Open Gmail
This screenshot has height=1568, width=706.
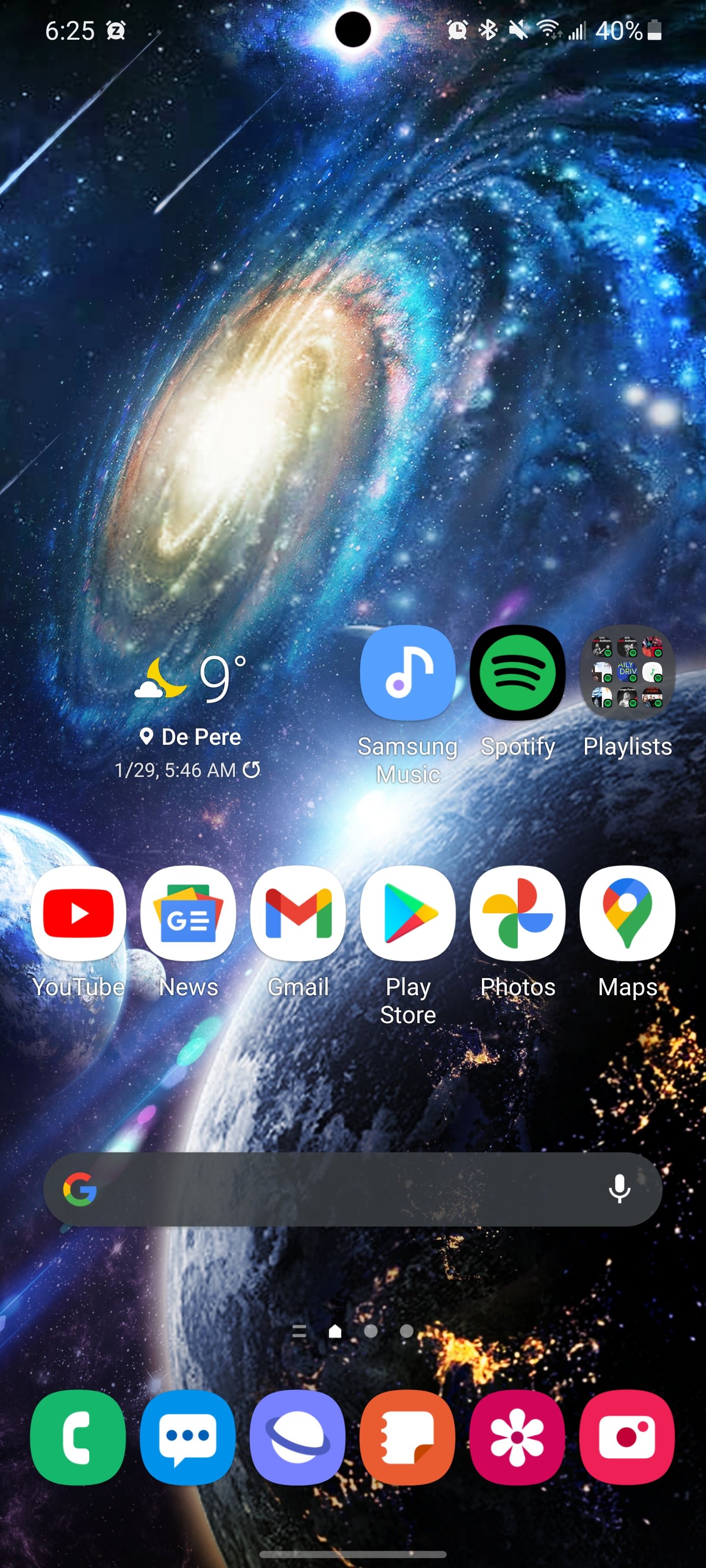(x=298, y=913)
